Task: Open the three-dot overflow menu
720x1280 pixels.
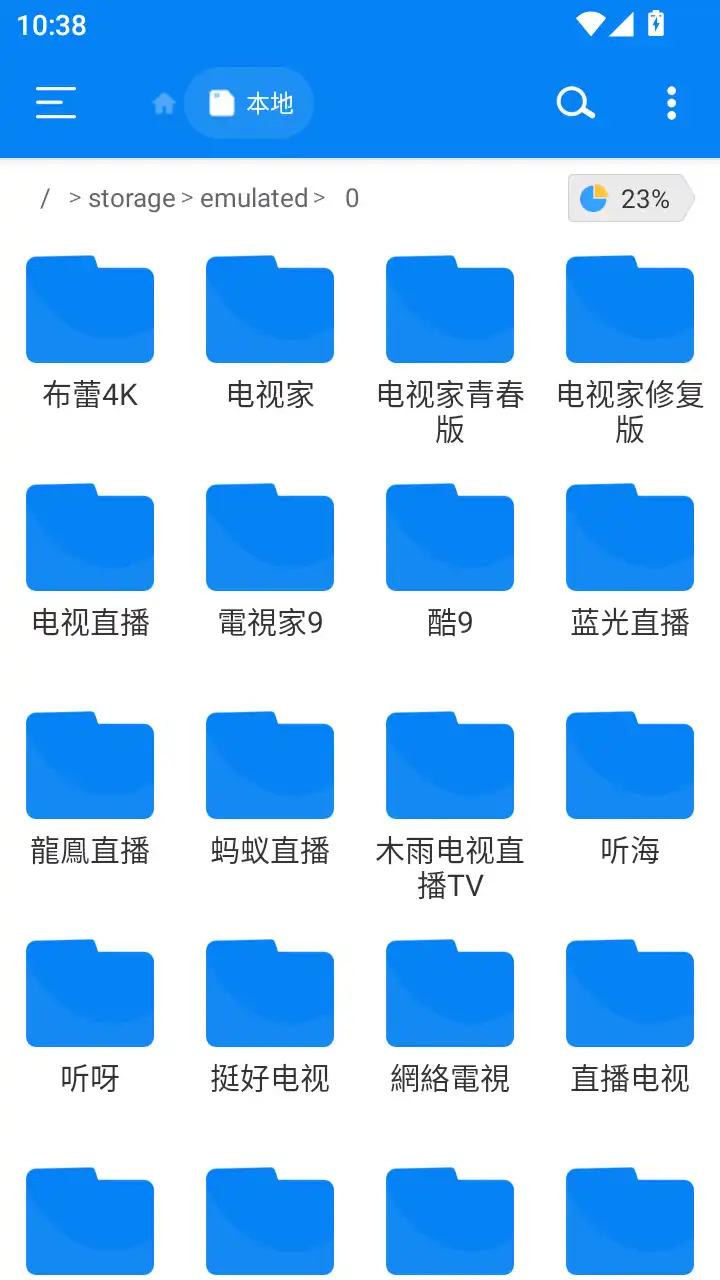Action: 670,102
